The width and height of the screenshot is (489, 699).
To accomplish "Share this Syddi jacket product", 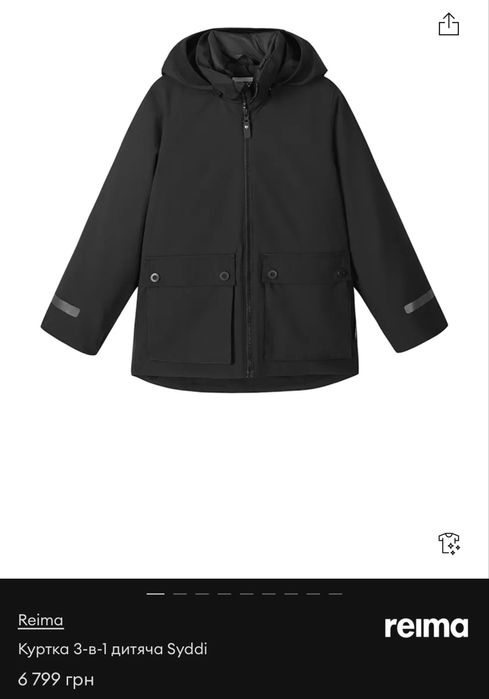I will coord(448,24).
